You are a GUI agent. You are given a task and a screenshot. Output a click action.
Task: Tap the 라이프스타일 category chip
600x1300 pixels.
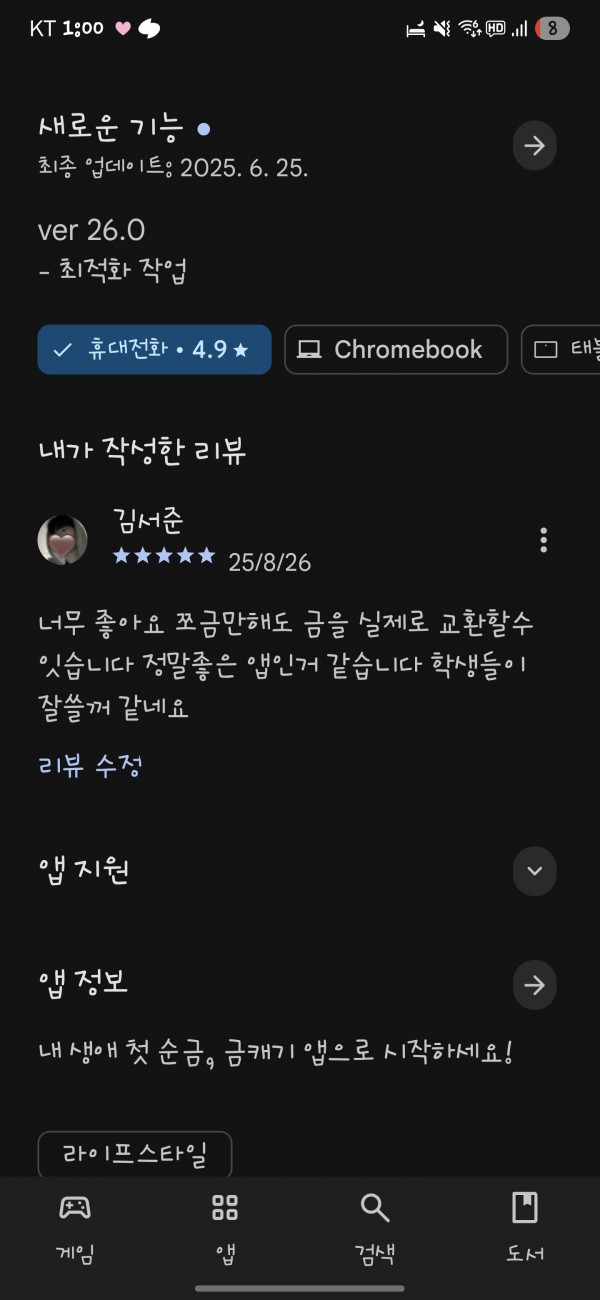click(135, 1155)
